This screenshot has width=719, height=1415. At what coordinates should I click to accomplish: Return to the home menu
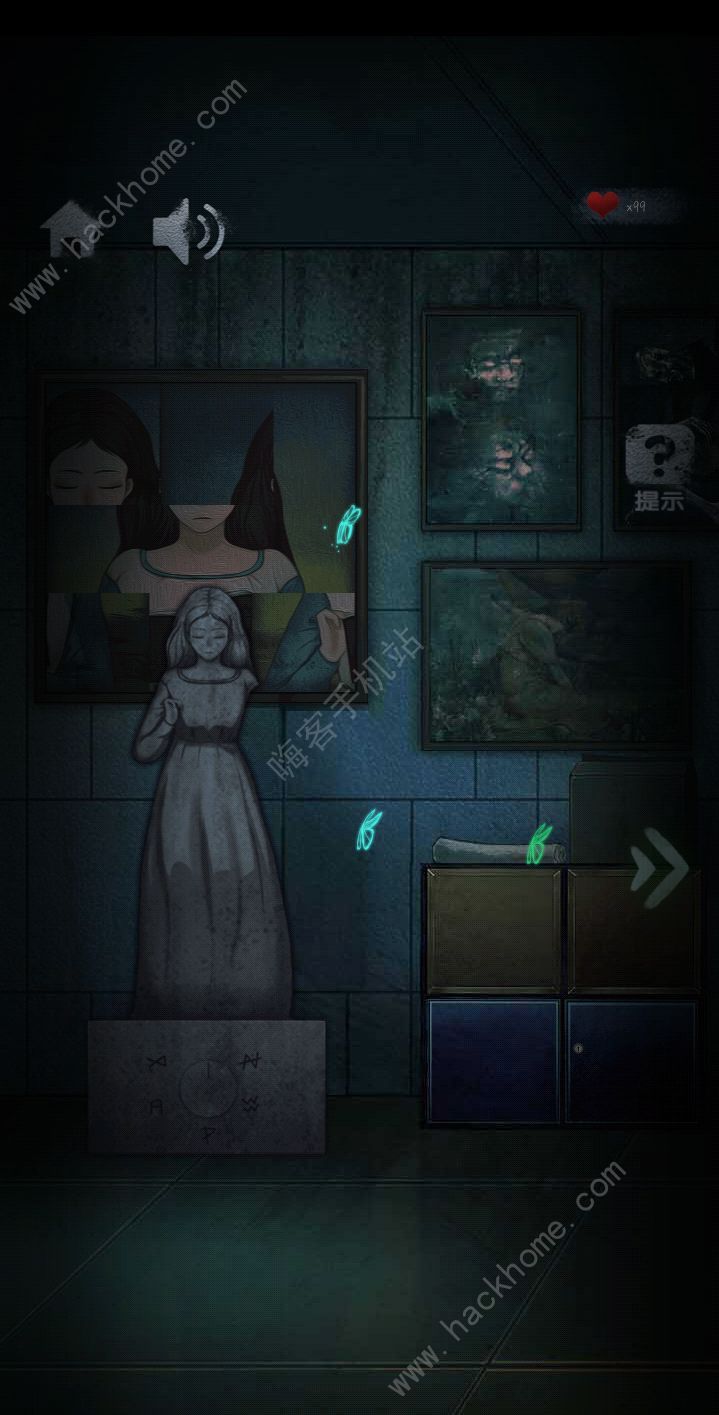click(68, 229)
